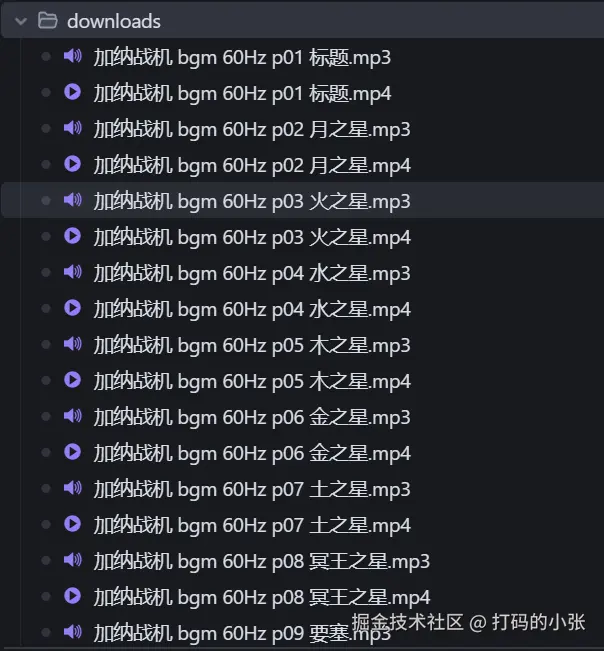Open p05 木之星.mp3 file
604x651 pixels.
[x=251, y=345]
